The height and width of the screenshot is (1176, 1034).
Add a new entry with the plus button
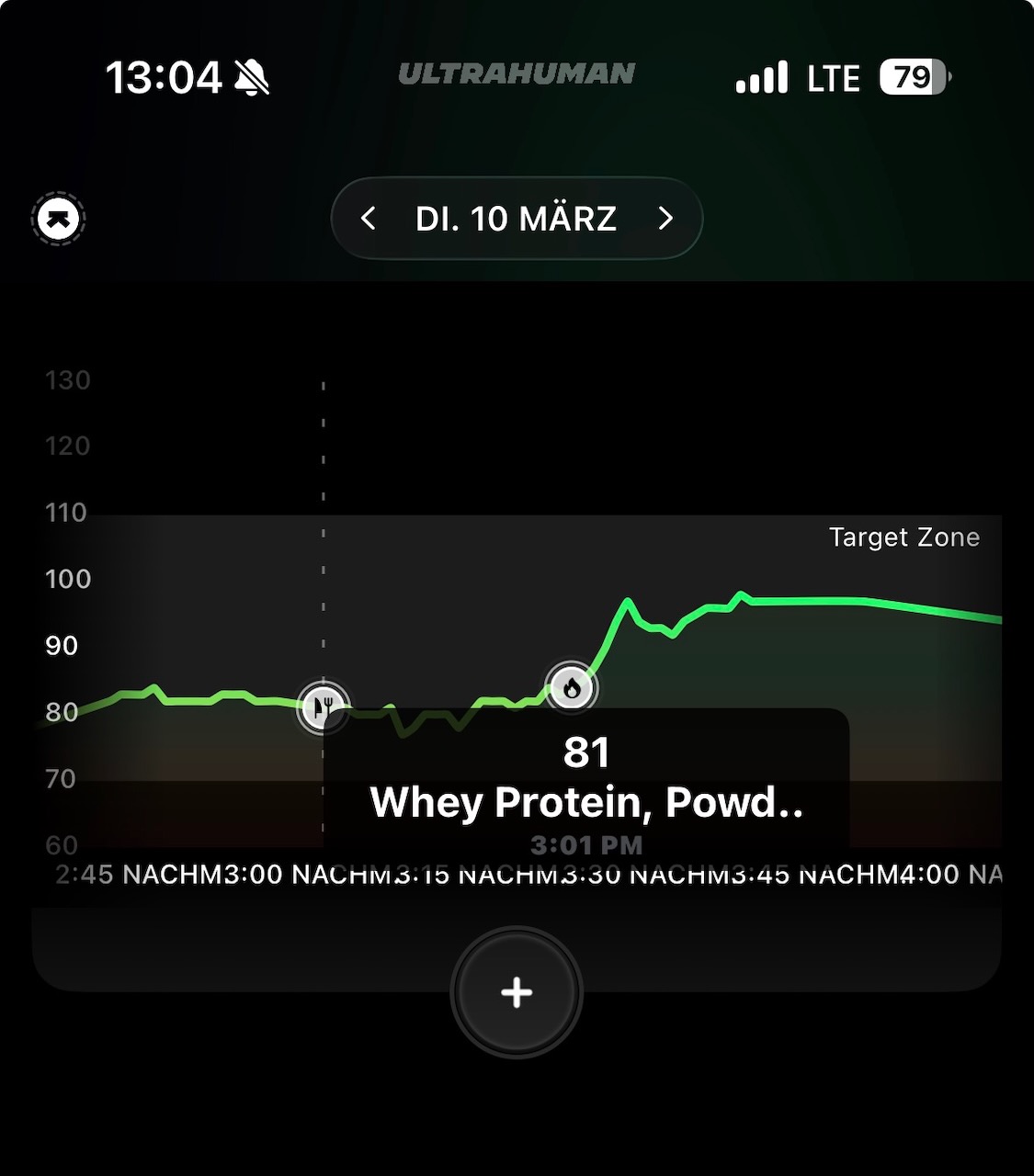[517, 992]
